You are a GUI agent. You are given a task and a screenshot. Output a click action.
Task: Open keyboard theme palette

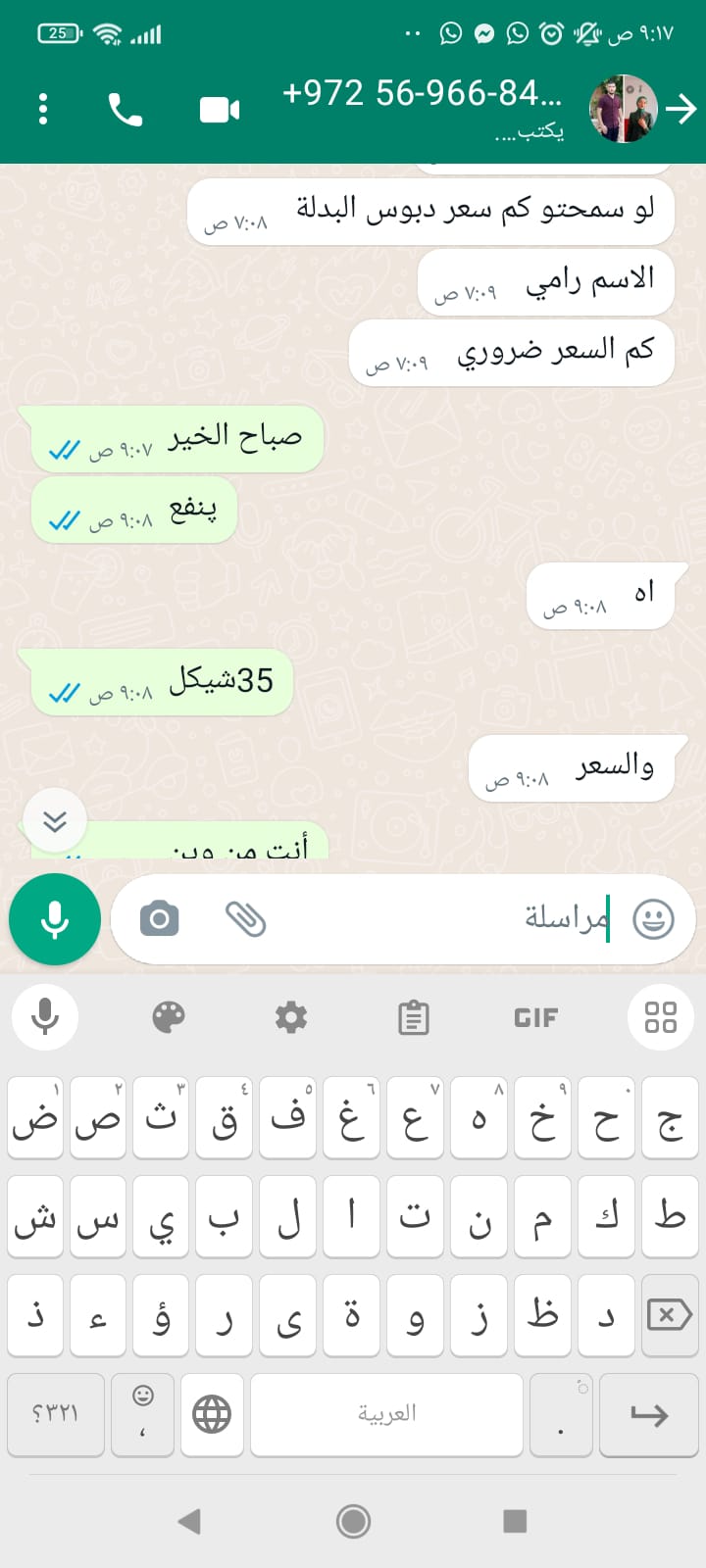(169, 1017)
